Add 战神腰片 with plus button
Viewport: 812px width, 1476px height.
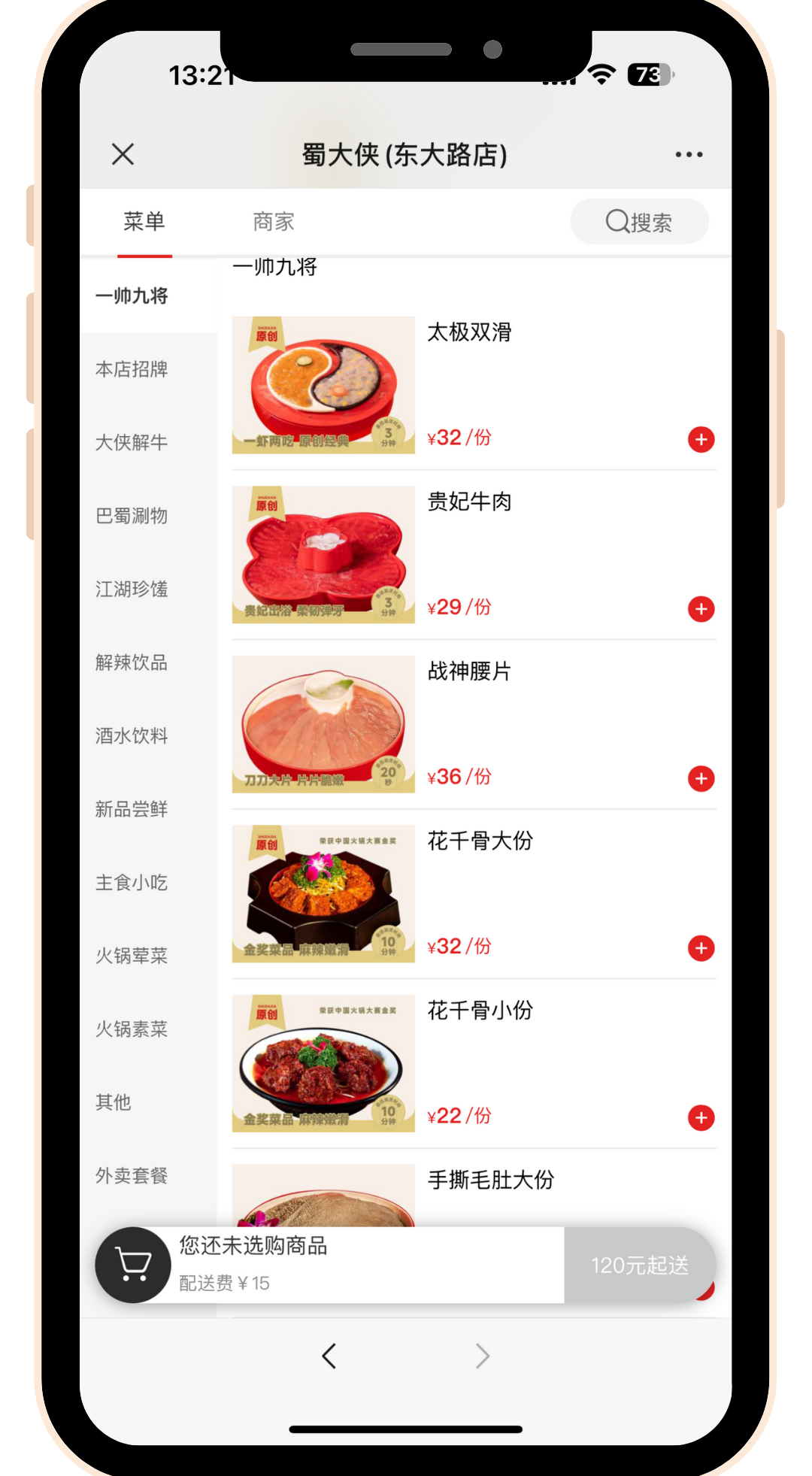701,778
